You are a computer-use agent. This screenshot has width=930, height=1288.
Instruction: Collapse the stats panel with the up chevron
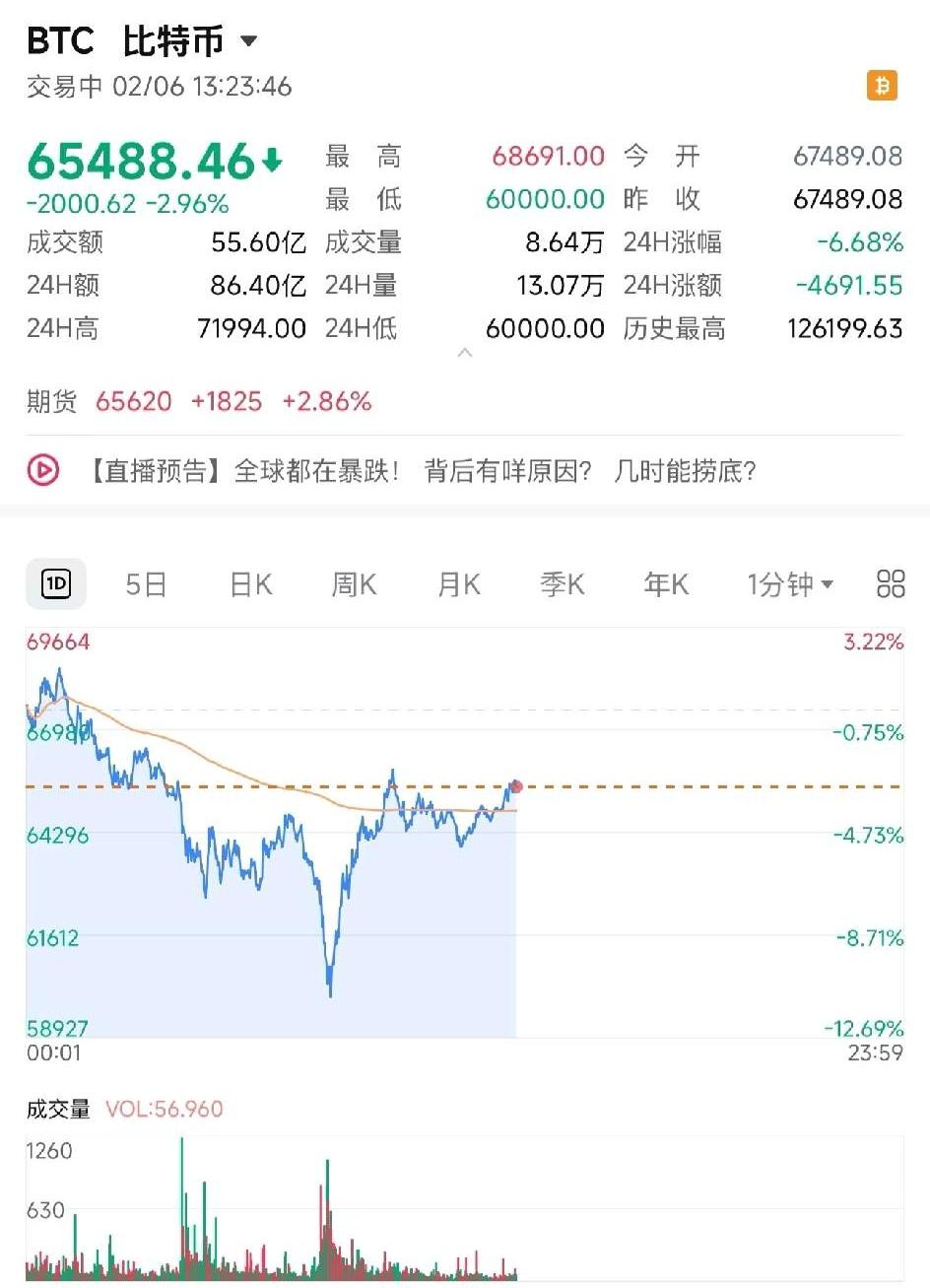click(464, 352)
